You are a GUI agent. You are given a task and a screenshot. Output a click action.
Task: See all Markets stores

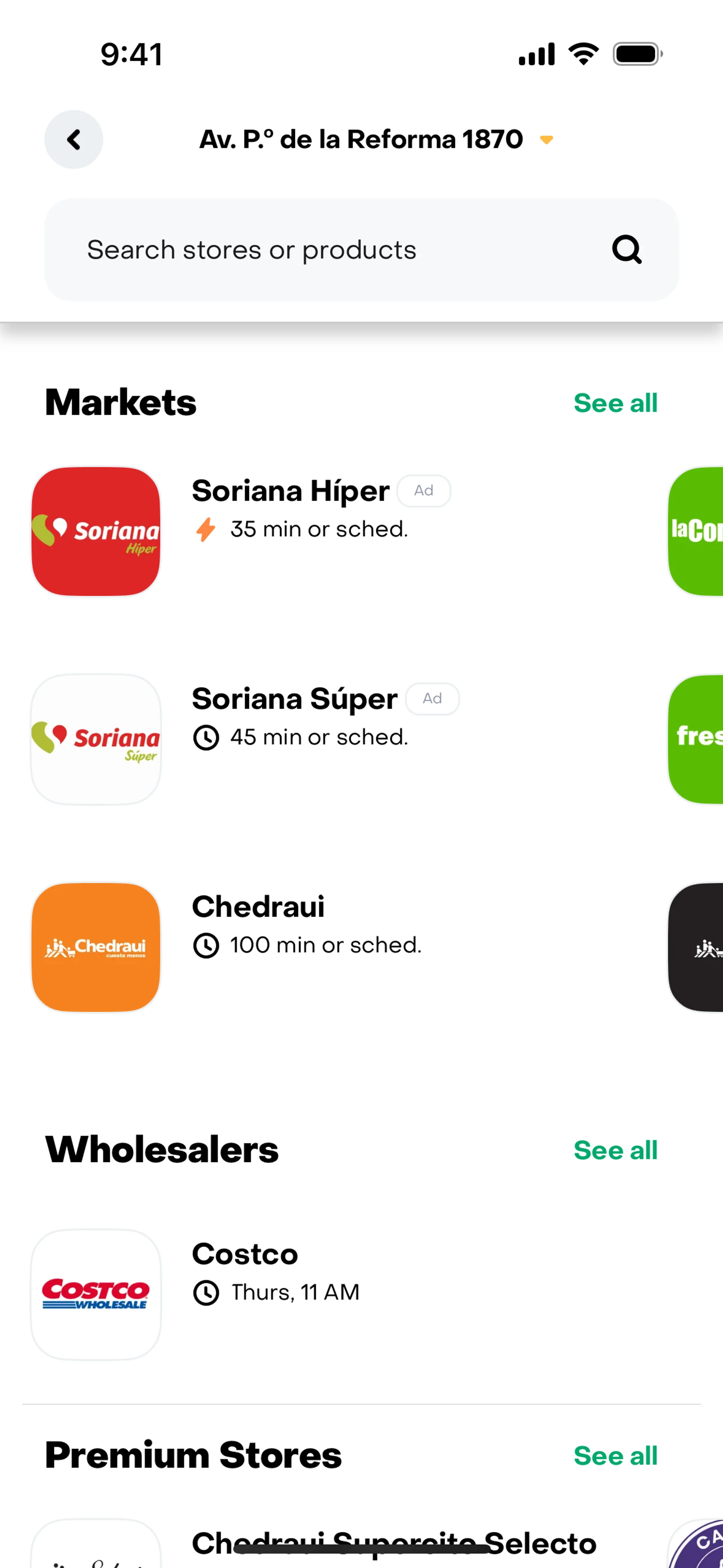(x=615, y=403)
